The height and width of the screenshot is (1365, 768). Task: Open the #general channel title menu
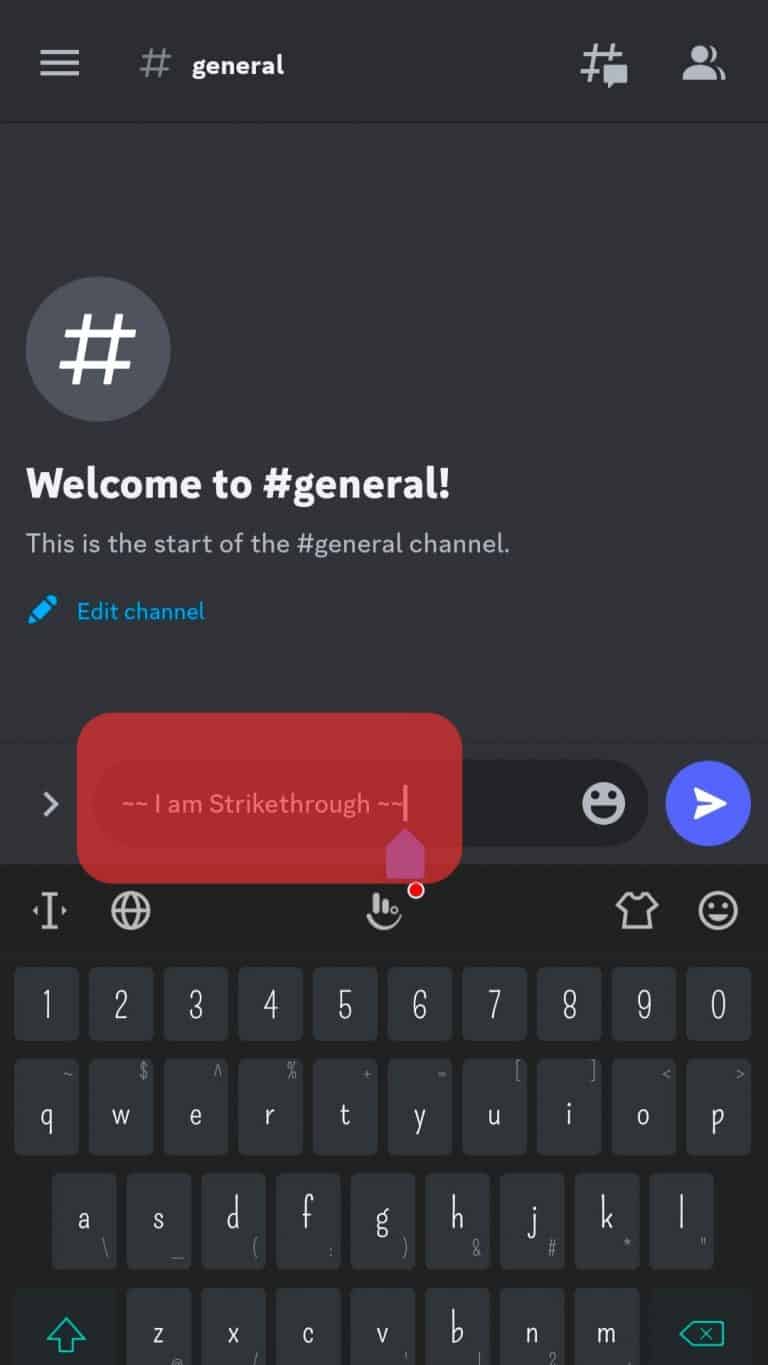(237, 66)
